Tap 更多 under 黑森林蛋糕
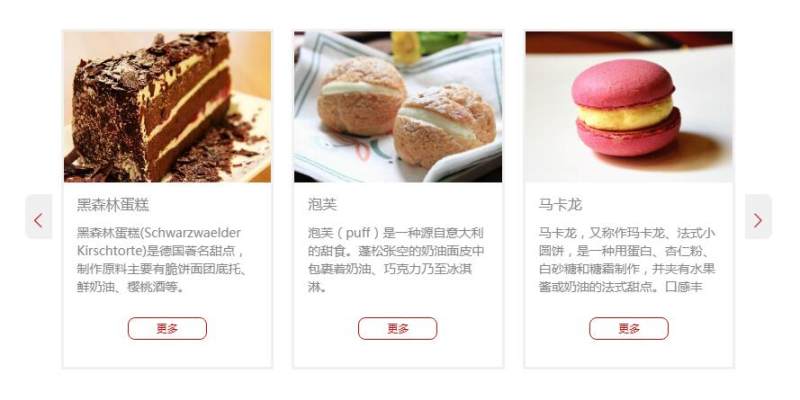800x400 pixels. click(x=167, y=329)
